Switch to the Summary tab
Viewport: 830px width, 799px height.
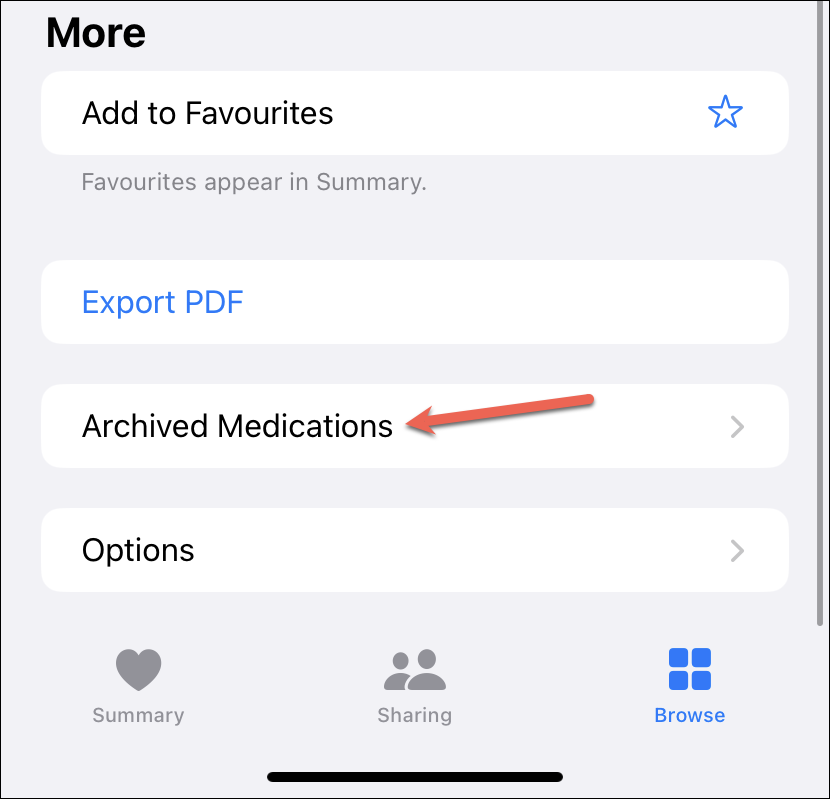[x=138, y=685]
